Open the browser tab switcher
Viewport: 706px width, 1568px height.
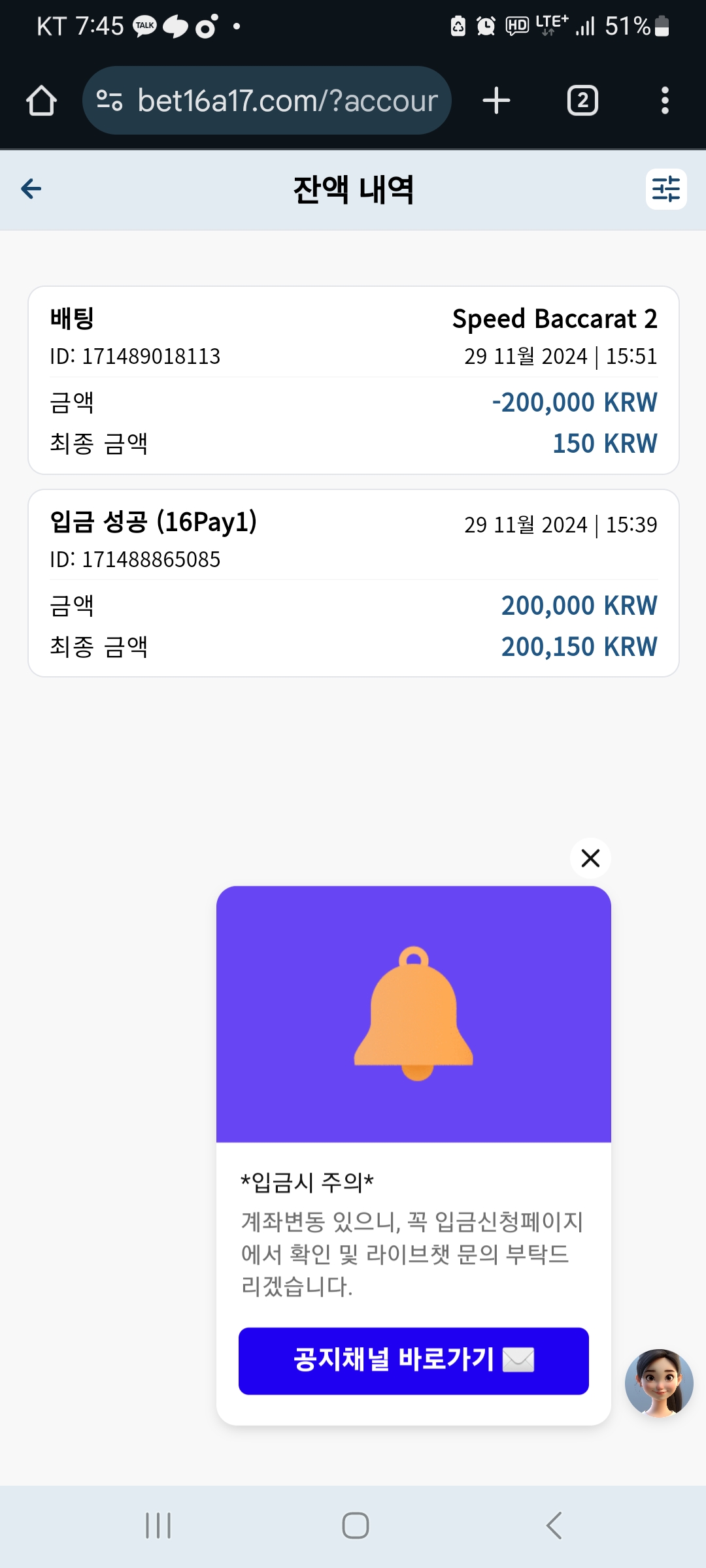pos(582,101)
